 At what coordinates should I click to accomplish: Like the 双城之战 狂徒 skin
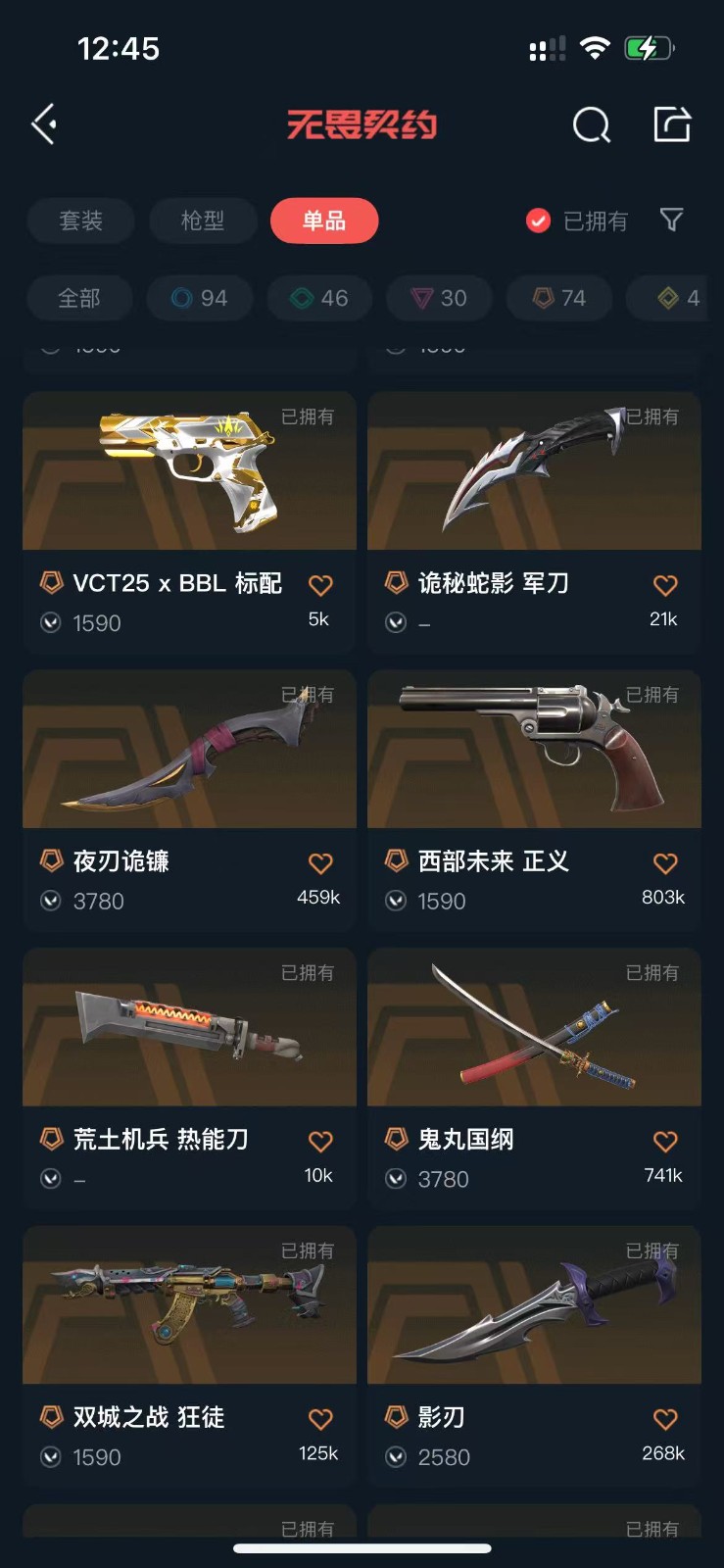pyautogui.click(x=320, y=1419)
